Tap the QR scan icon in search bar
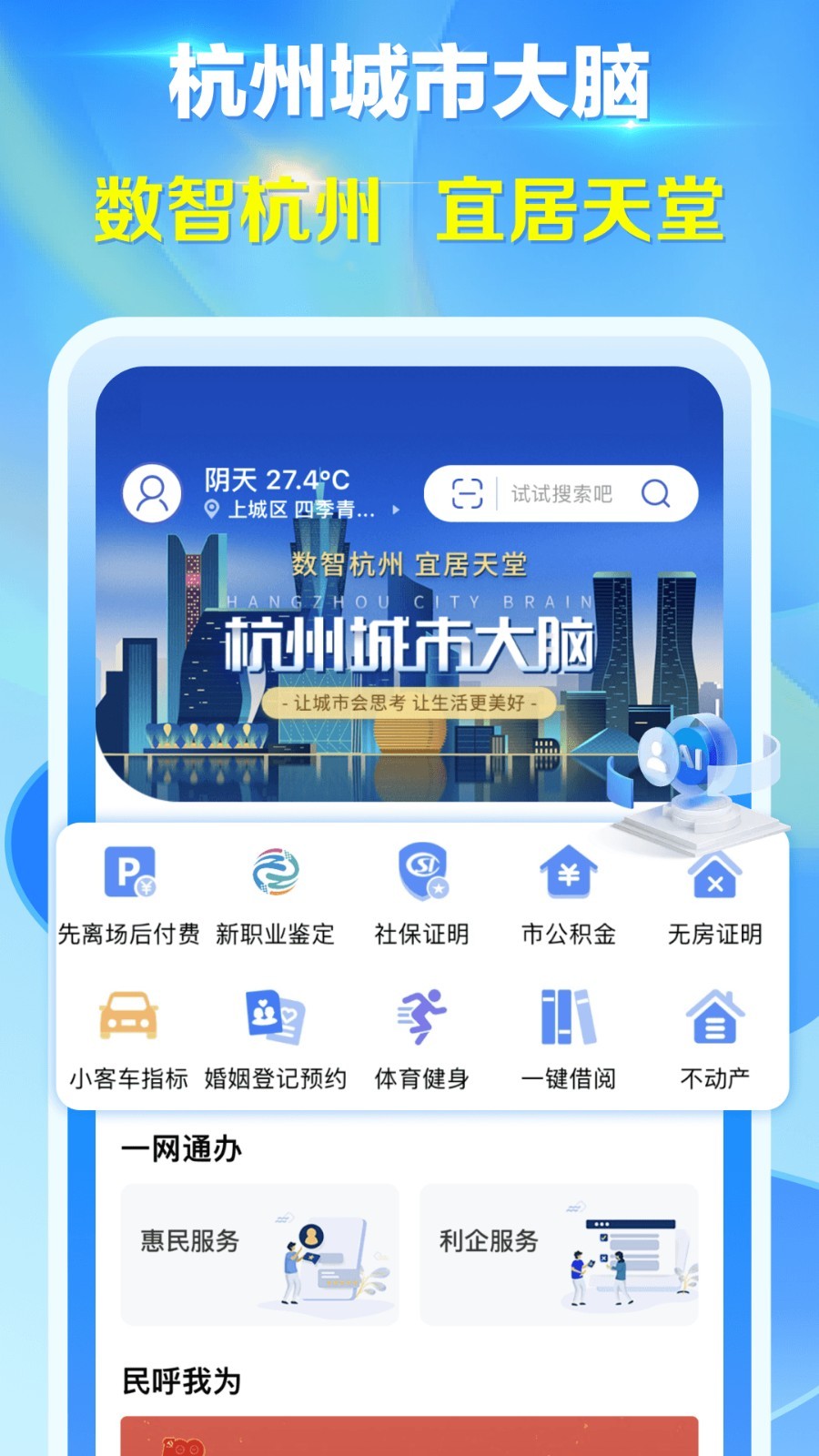 [x=471, y=493]
